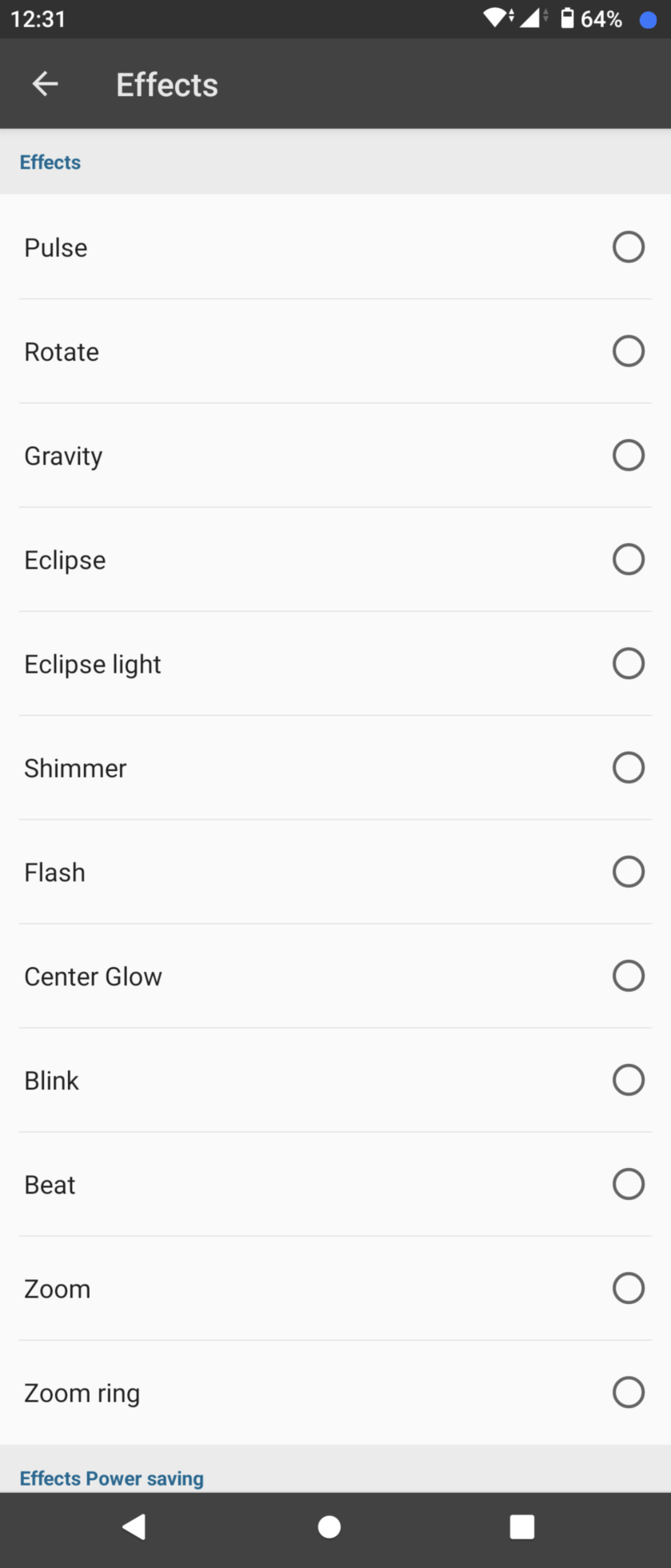Select the Flash effect
Image resolution: width=671 pixels, height=1568 pixels.
[335, 872]
